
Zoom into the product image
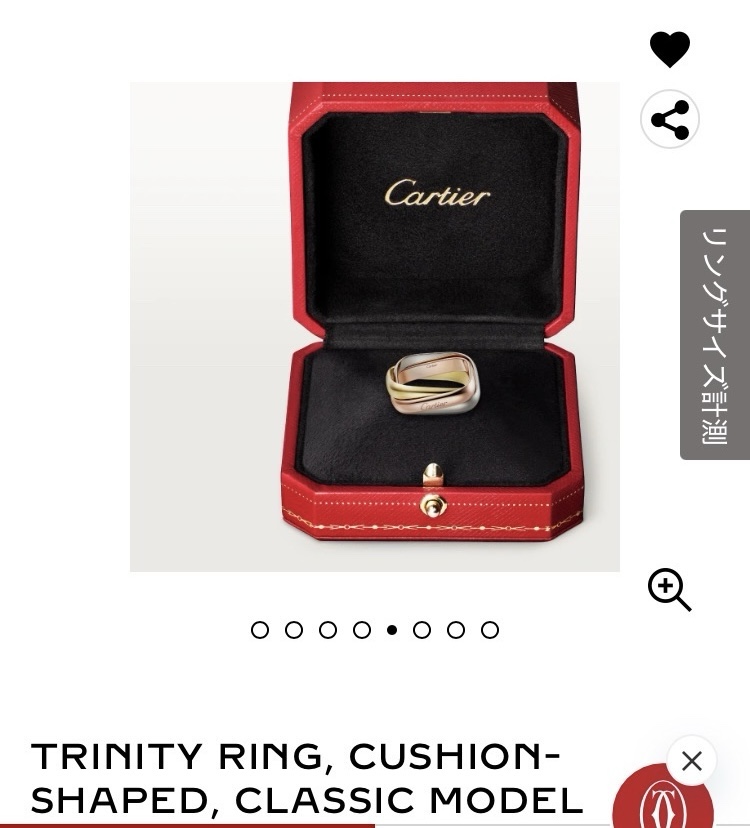(x=669, y=589)
